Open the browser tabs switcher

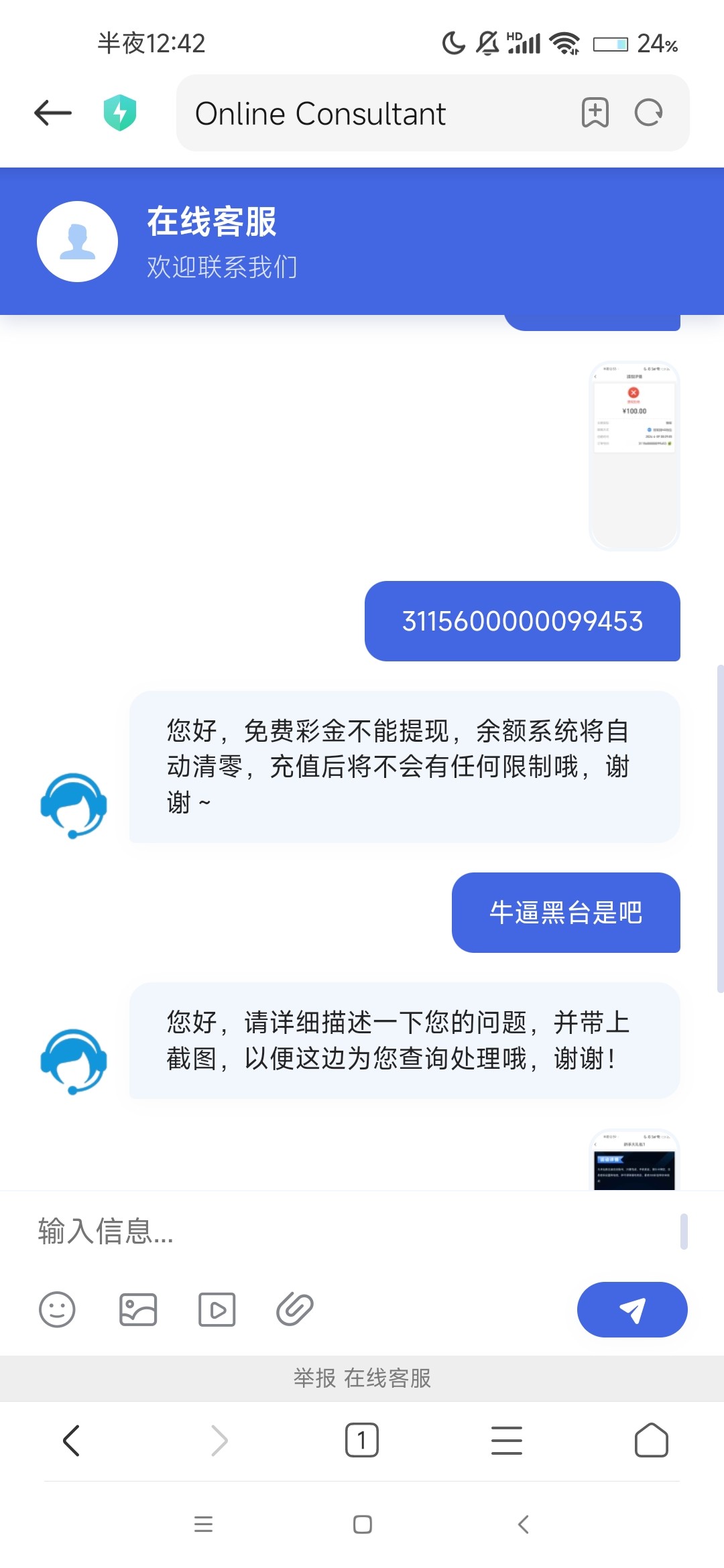click(362, 1441)
